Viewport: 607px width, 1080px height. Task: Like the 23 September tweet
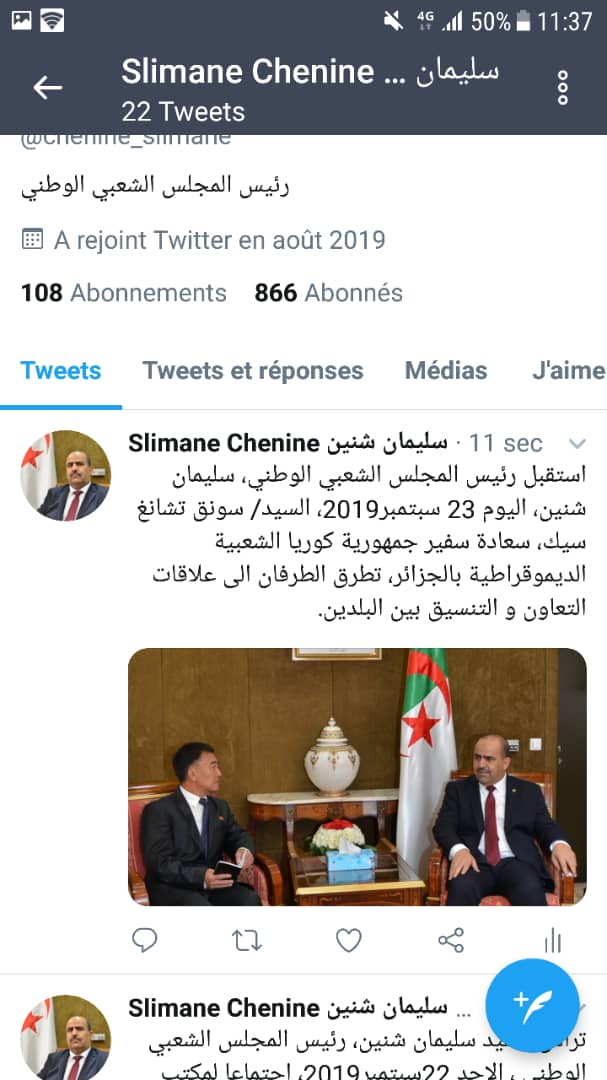coord(348,940)
